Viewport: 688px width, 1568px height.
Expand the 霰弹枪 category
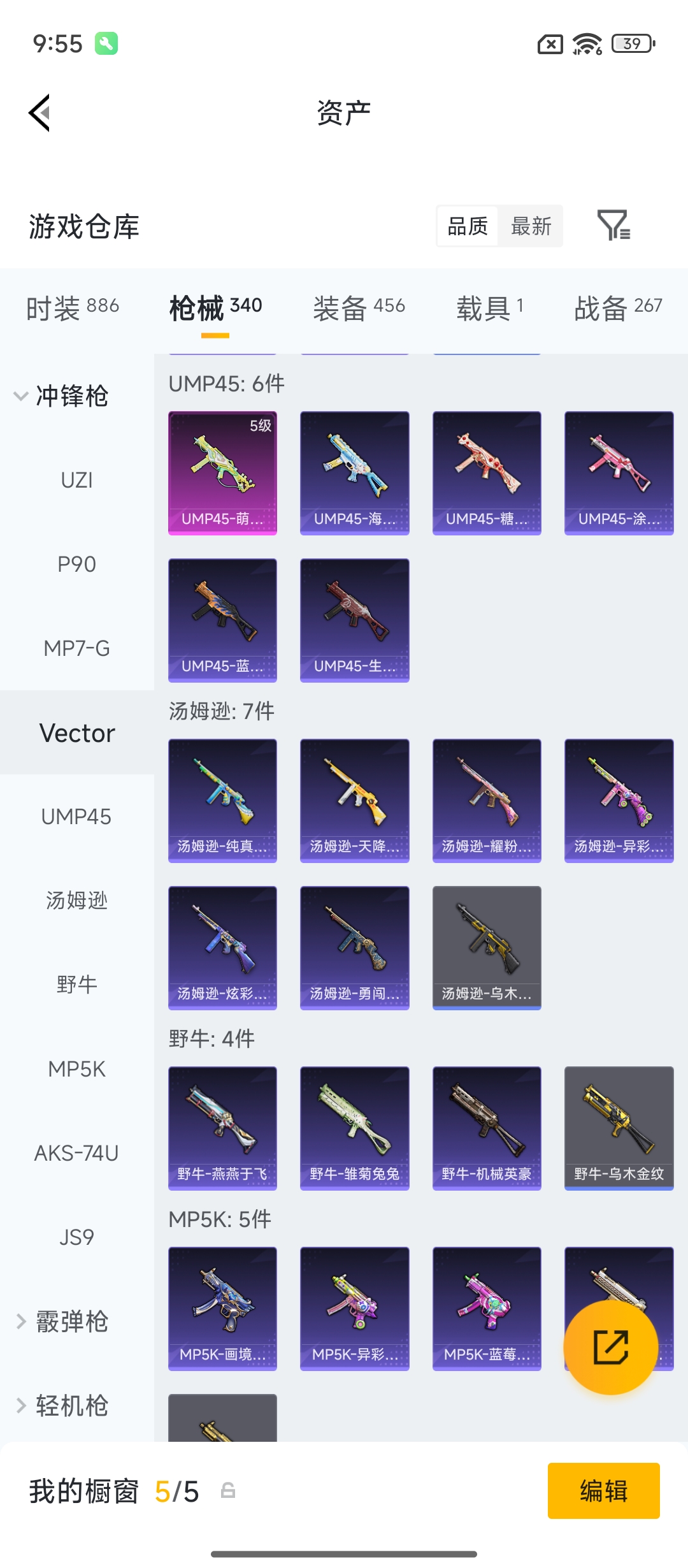tap(62, 1321)
